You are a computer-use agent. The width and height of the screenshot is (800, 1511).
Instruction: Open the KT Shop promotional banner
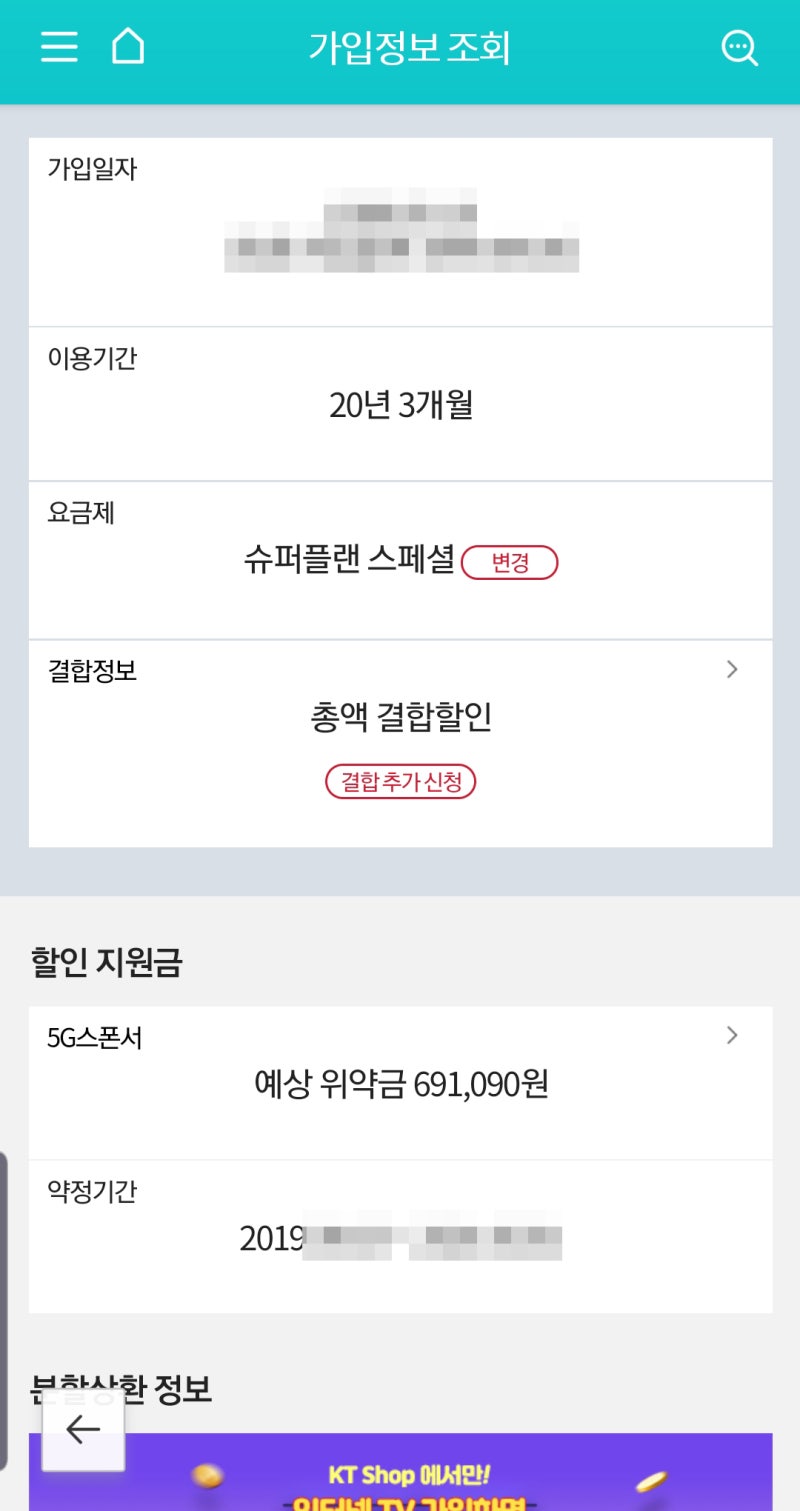coord(400,1472)
